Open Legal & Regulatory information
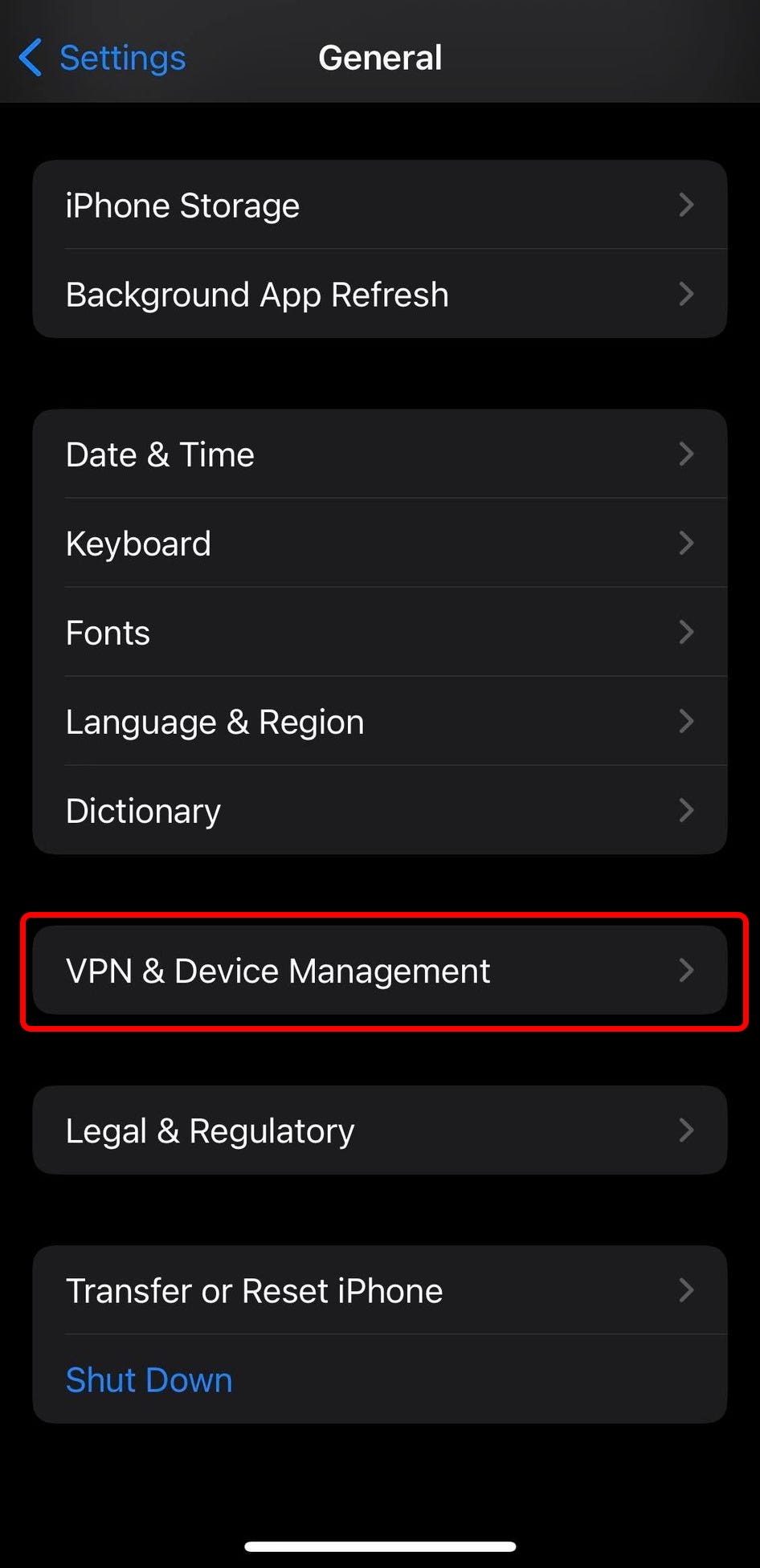This screenshot has height=1568, width=760. [x=209, y=1130]
